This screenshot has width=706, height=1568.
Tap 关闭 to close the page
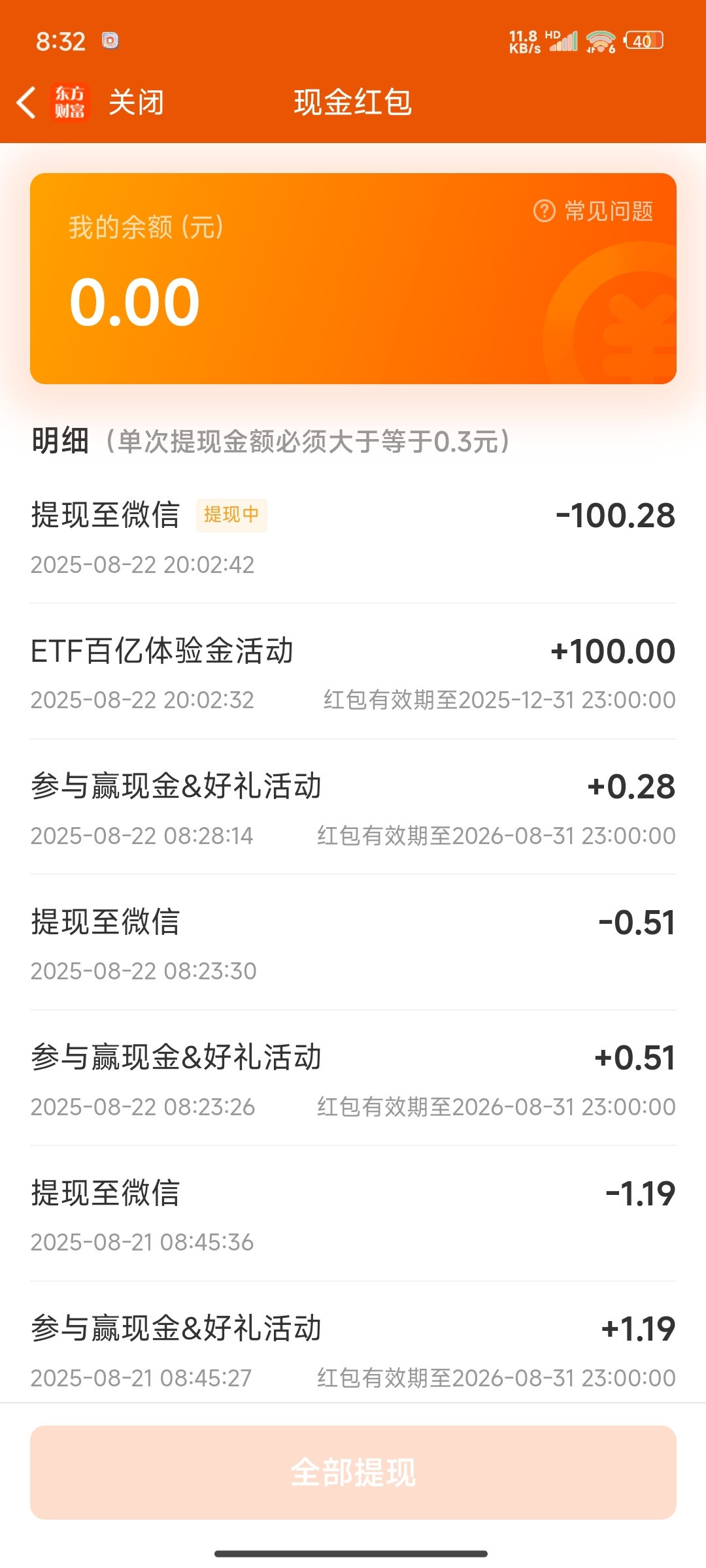click(136, 103)
